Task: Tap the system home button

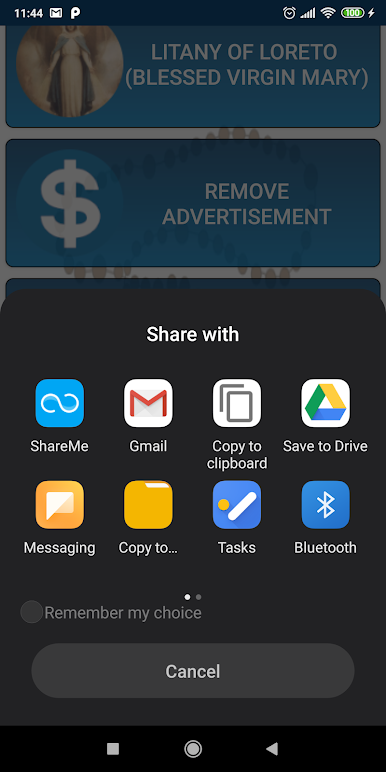Action: [193, 749]
